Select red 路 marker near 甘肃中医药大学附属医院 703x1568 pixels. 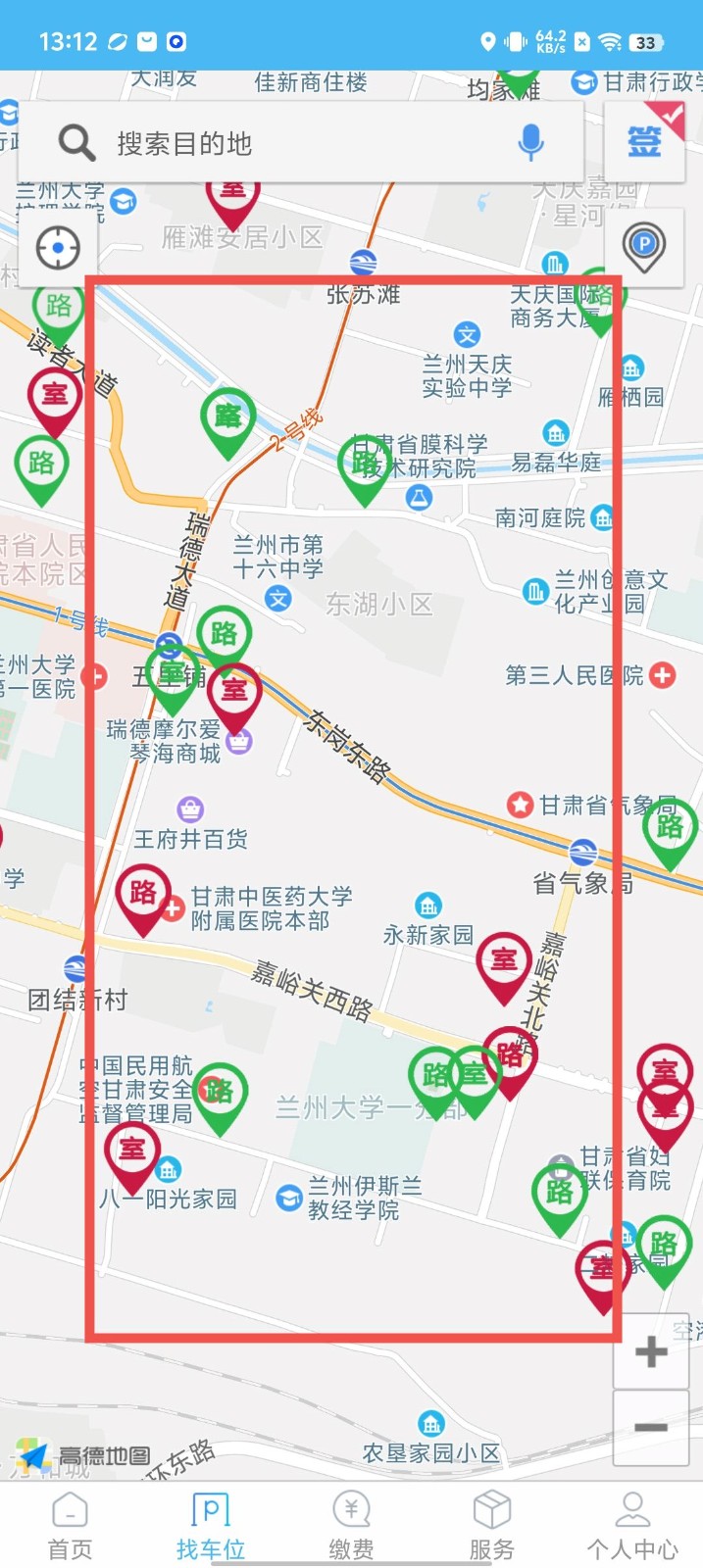[x=143, y=894]
